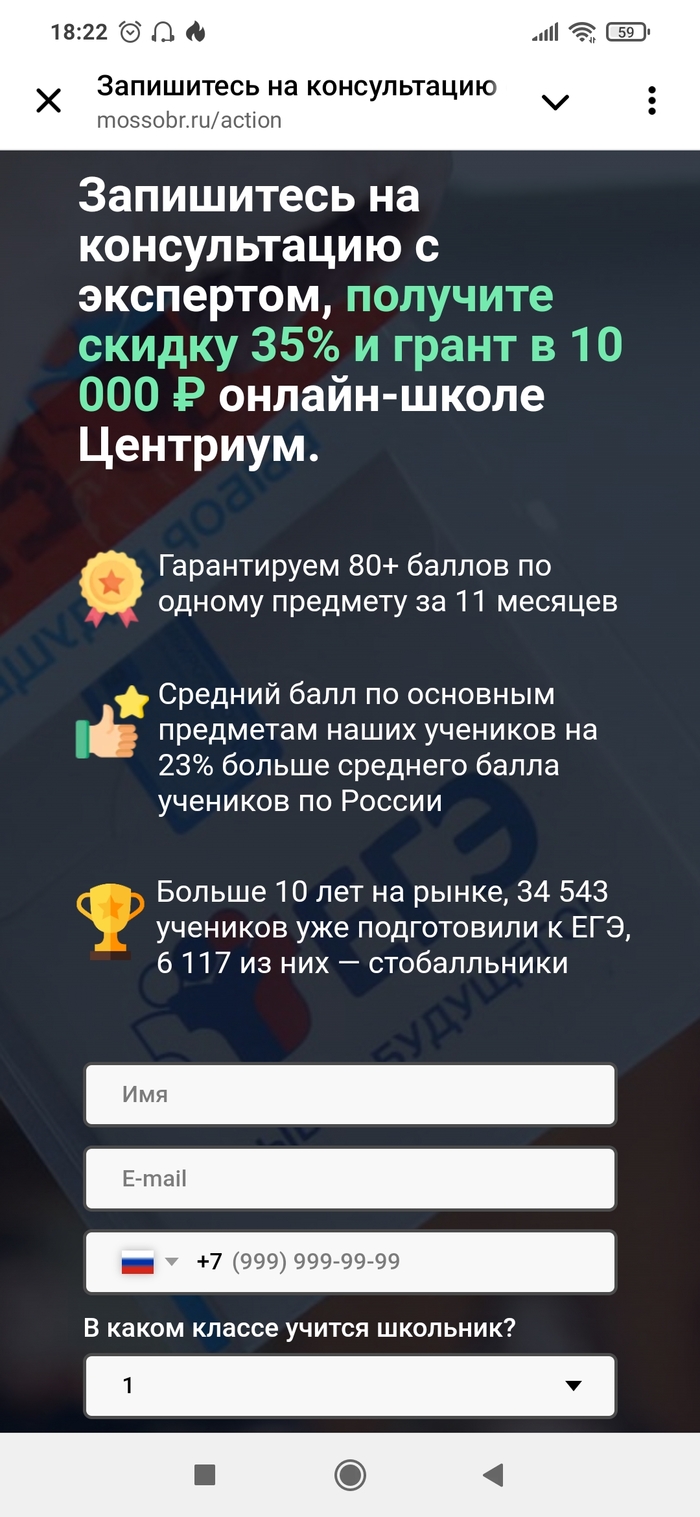Show recent apps with square button
Screen dimensions: 700x1517
(205, 1475)
